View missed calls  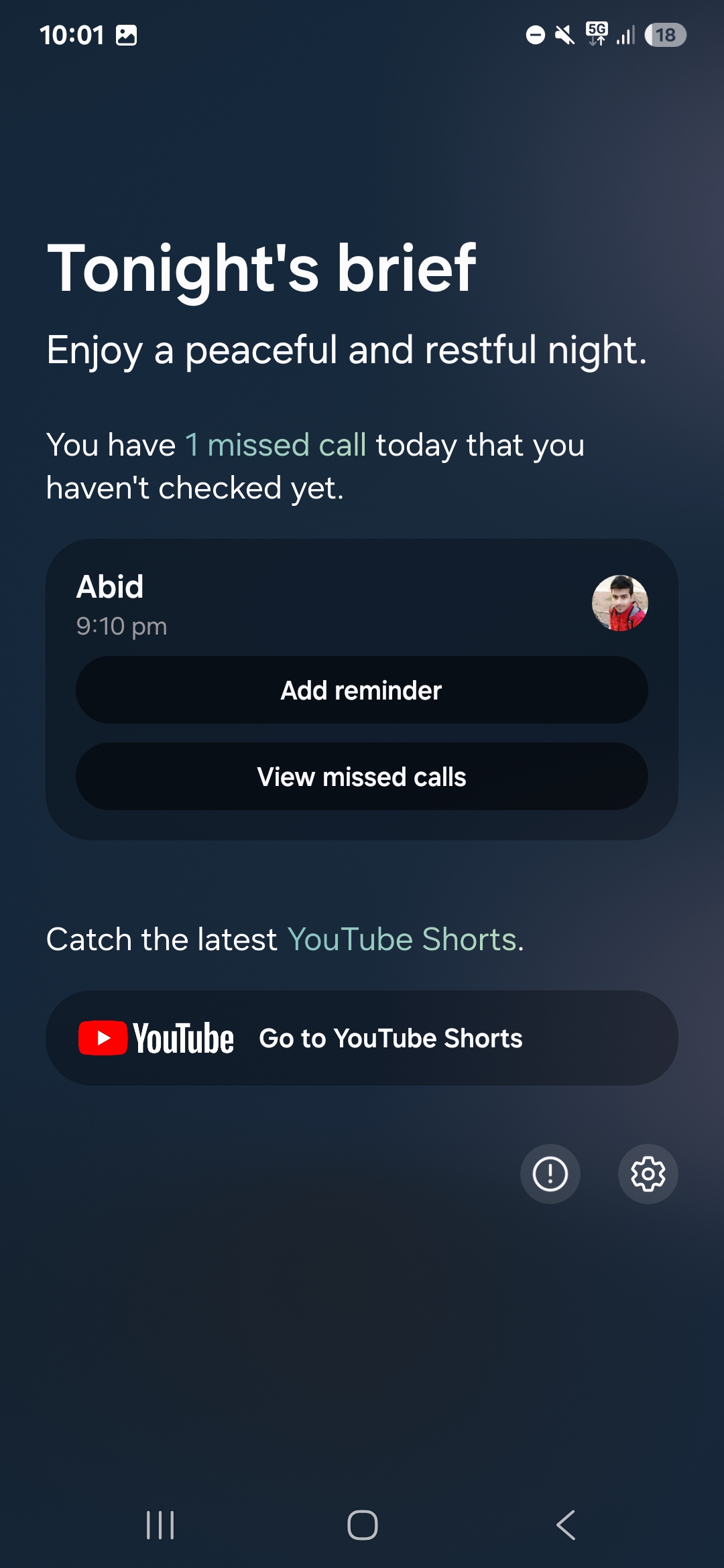361,777
